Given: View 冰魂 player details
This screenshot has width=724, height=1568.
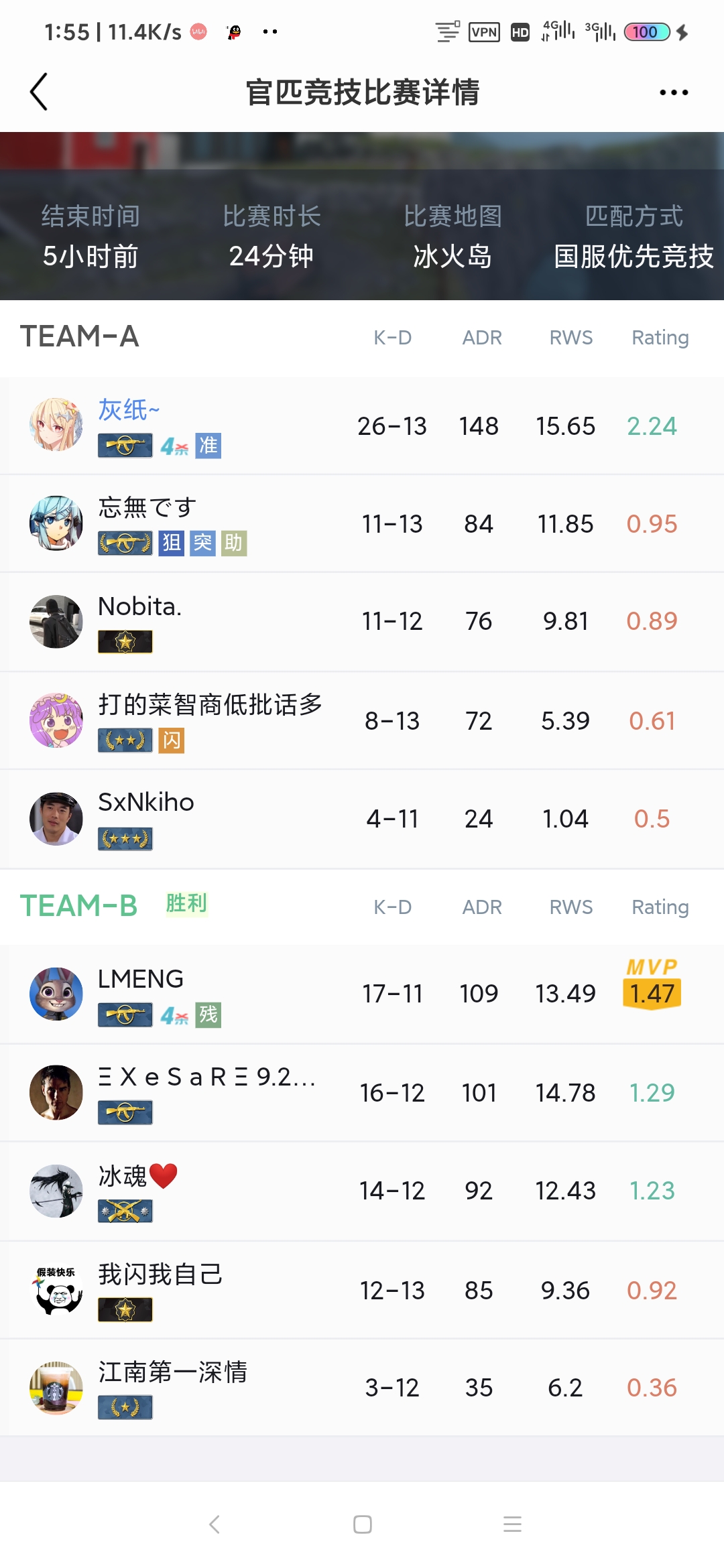Looking at the screenshot, I should (x=362, y=1191).
